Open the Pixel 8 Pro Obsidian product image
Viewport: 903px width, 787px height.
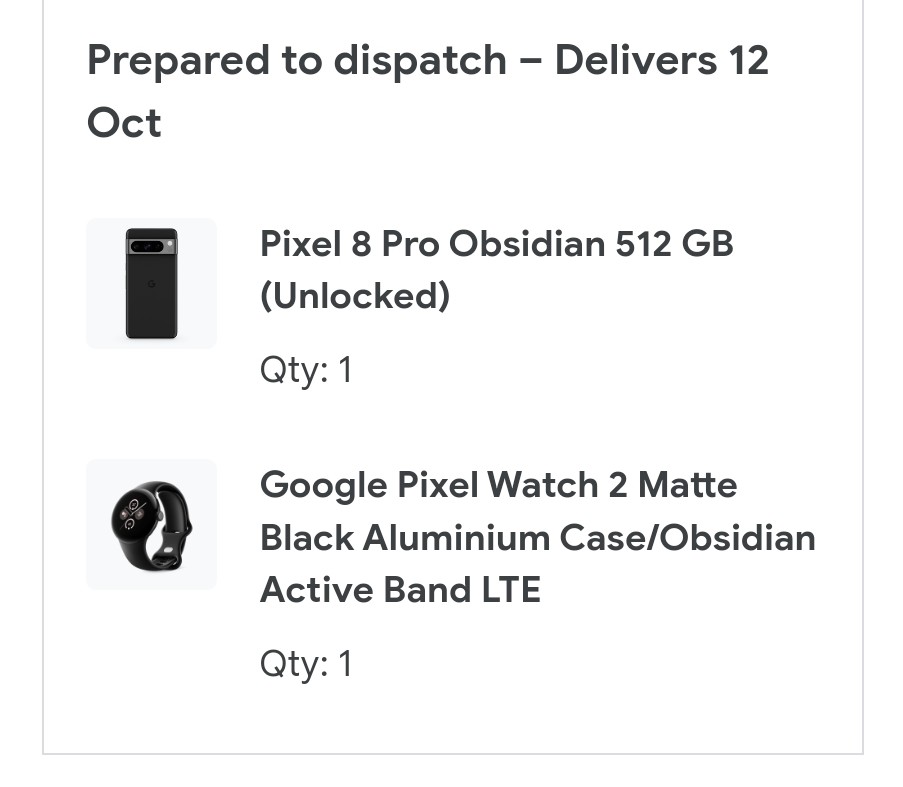click(x=151, y=284)
